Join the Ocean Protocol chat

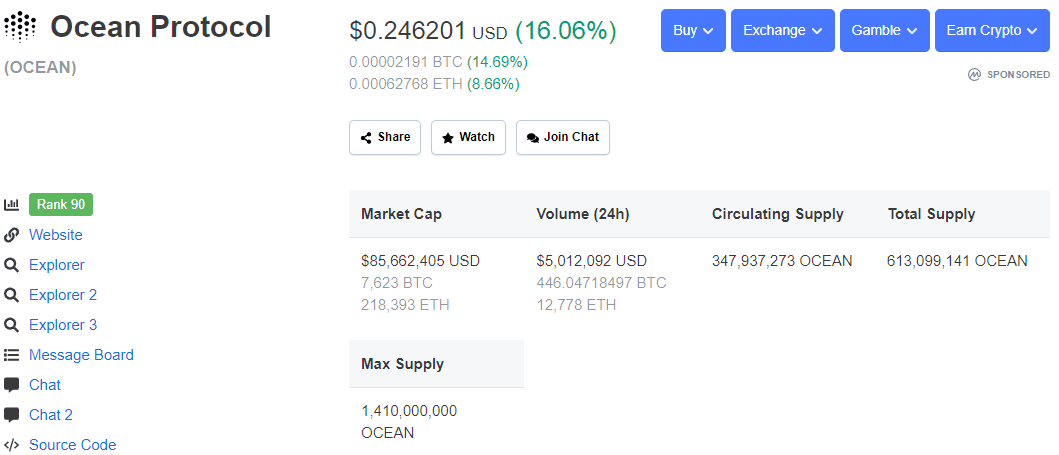[x=562, y=137]
